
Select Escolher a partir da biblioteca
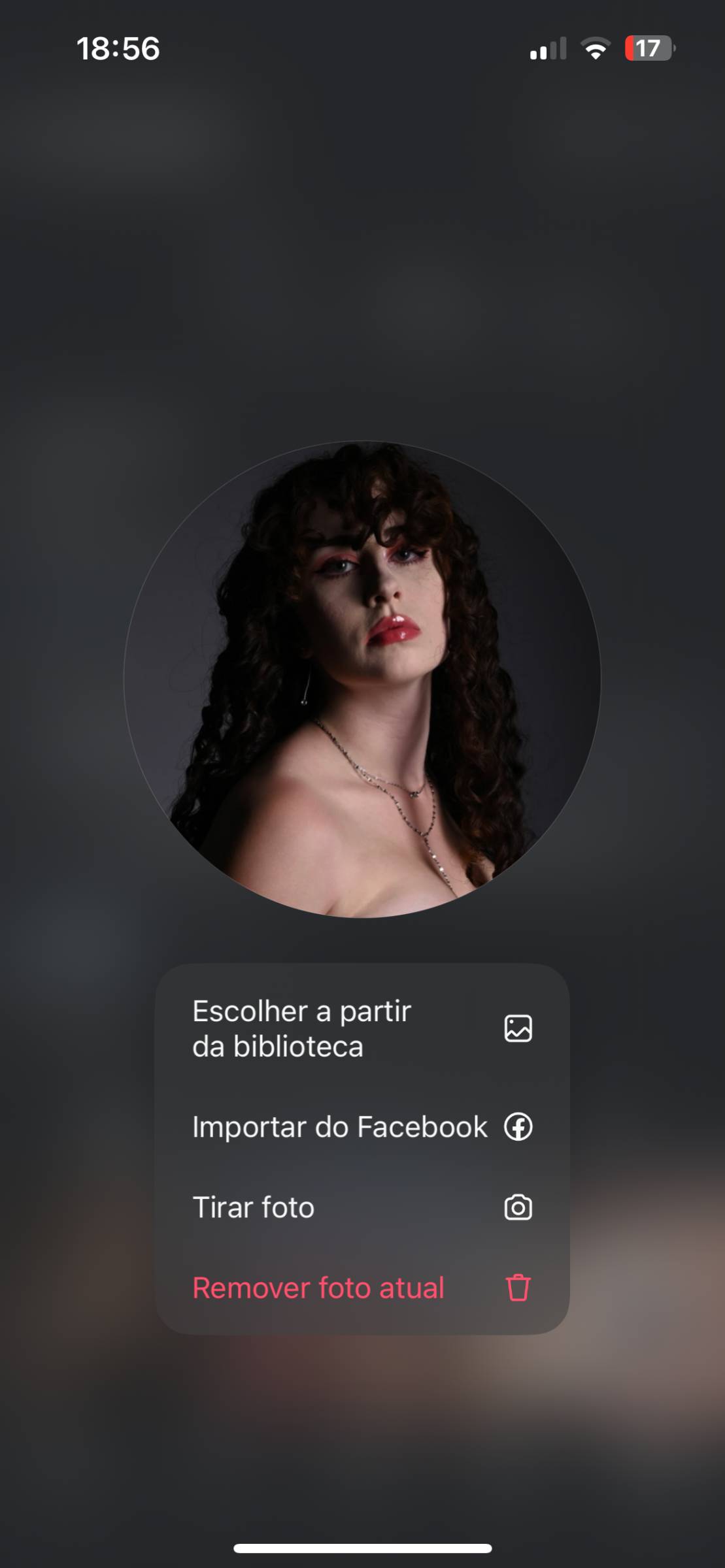click(x=362, y=1028)
